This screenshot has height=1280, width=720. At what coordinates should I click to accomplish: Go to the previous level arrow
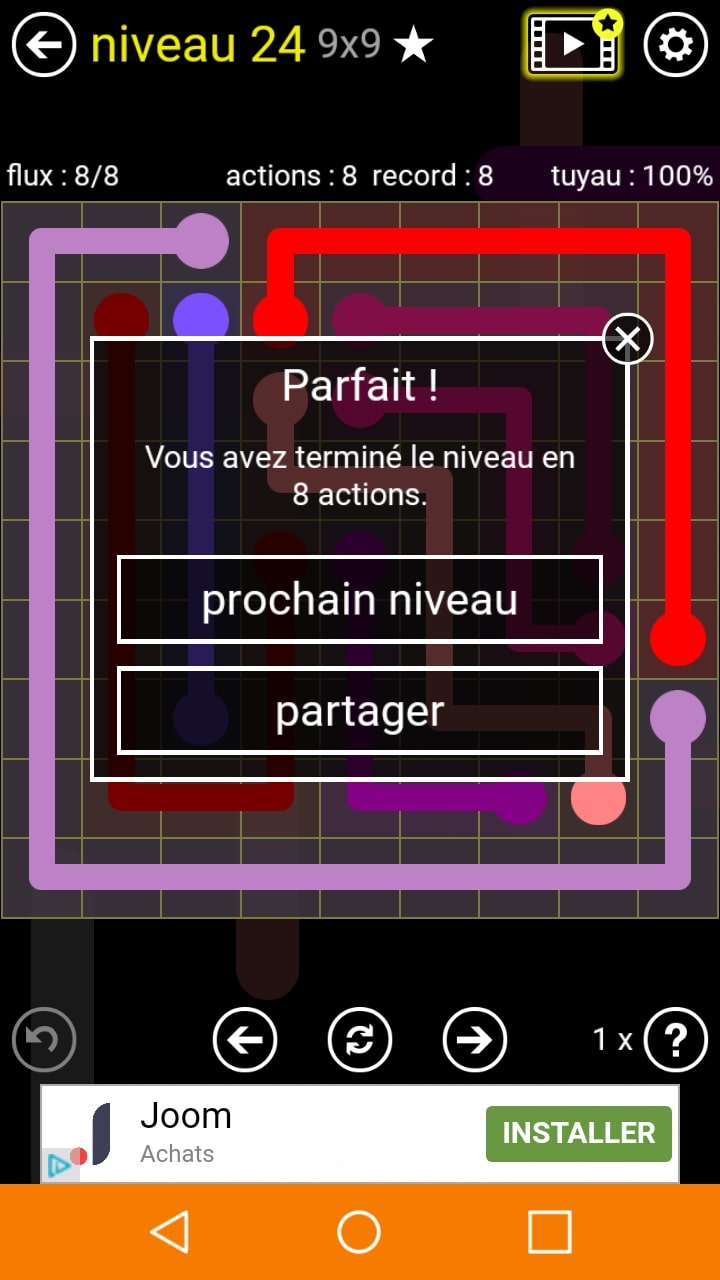coord(245,1040)
